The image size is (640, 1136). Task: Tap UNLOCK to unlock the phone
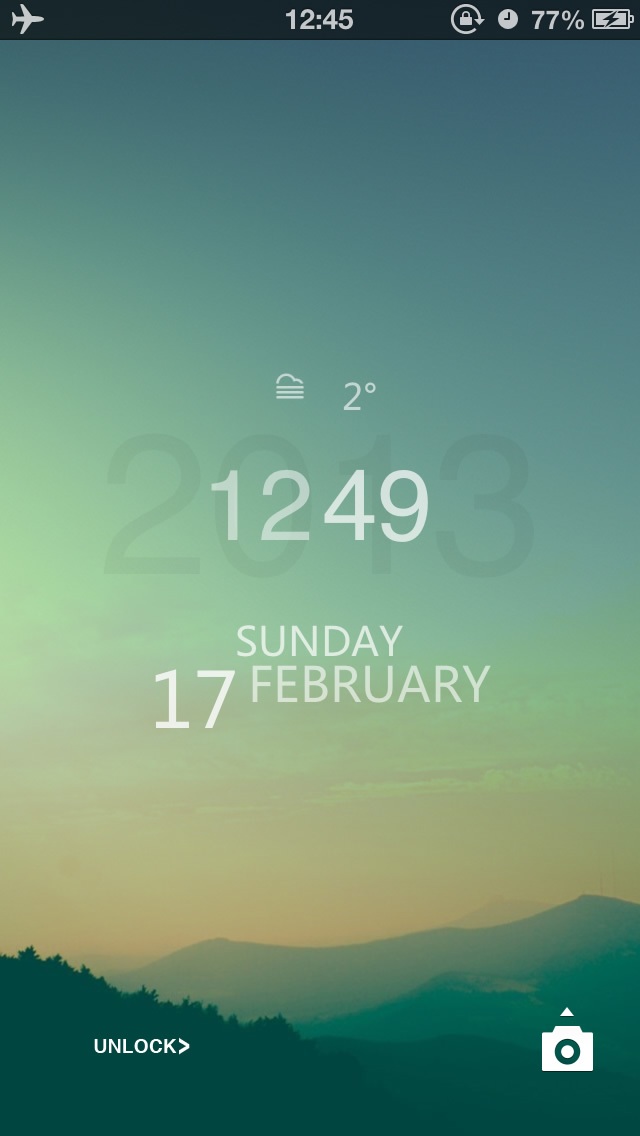point(141,1046)
